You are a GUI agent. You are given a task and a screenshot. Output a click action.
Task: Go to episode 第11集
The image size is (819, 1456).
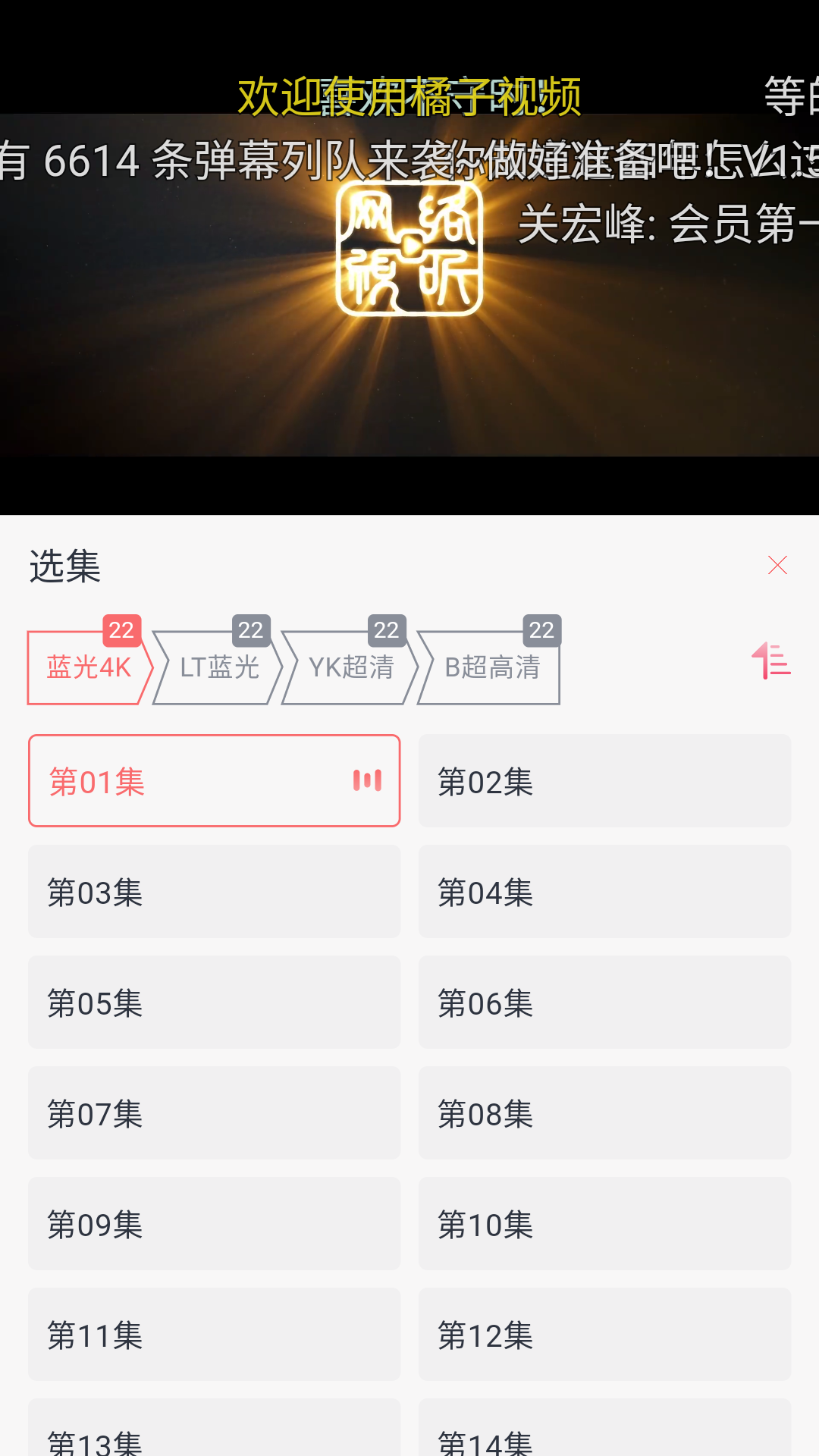(214, 1334)
